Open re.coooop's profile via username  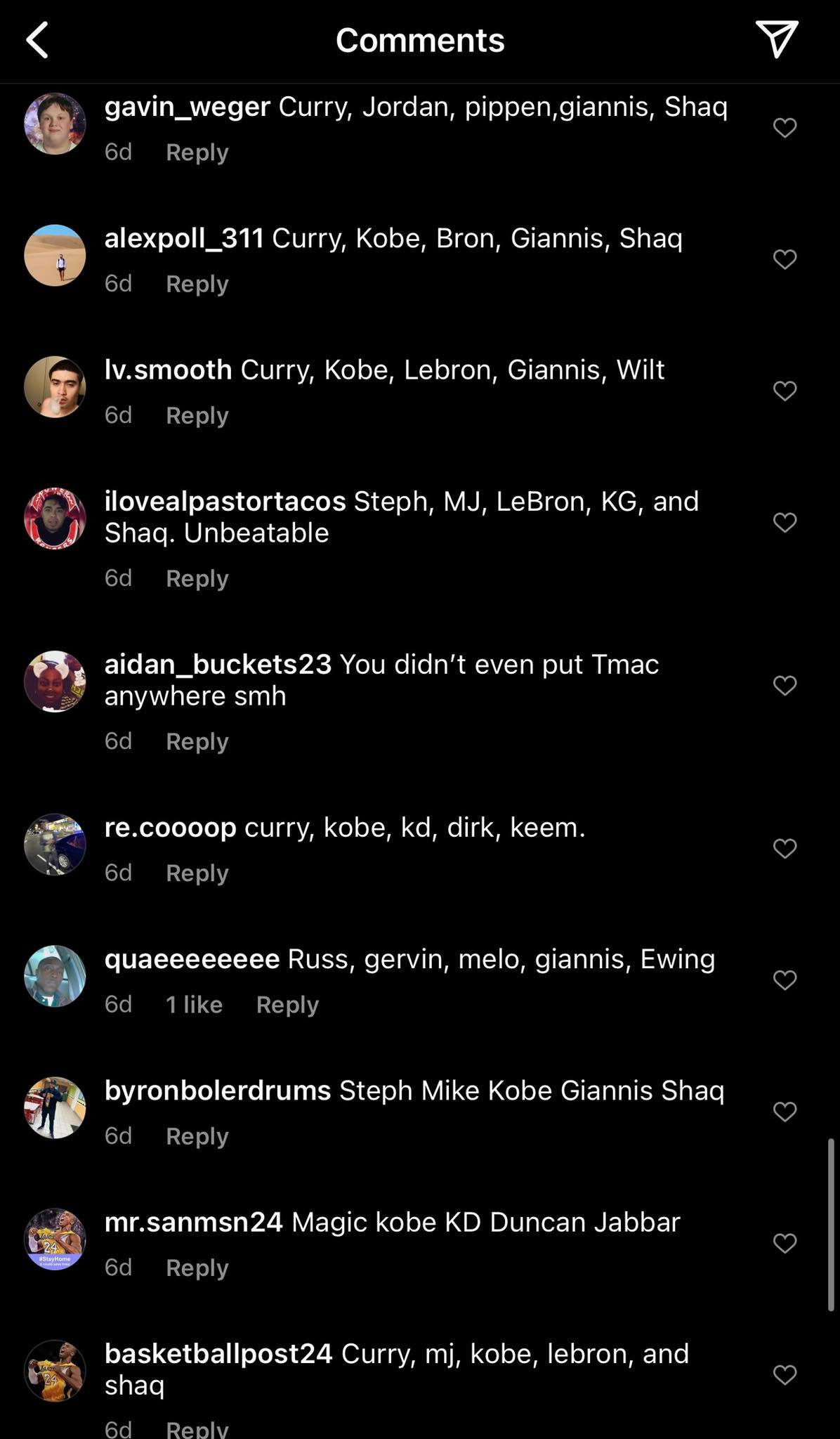pos(170,828)
